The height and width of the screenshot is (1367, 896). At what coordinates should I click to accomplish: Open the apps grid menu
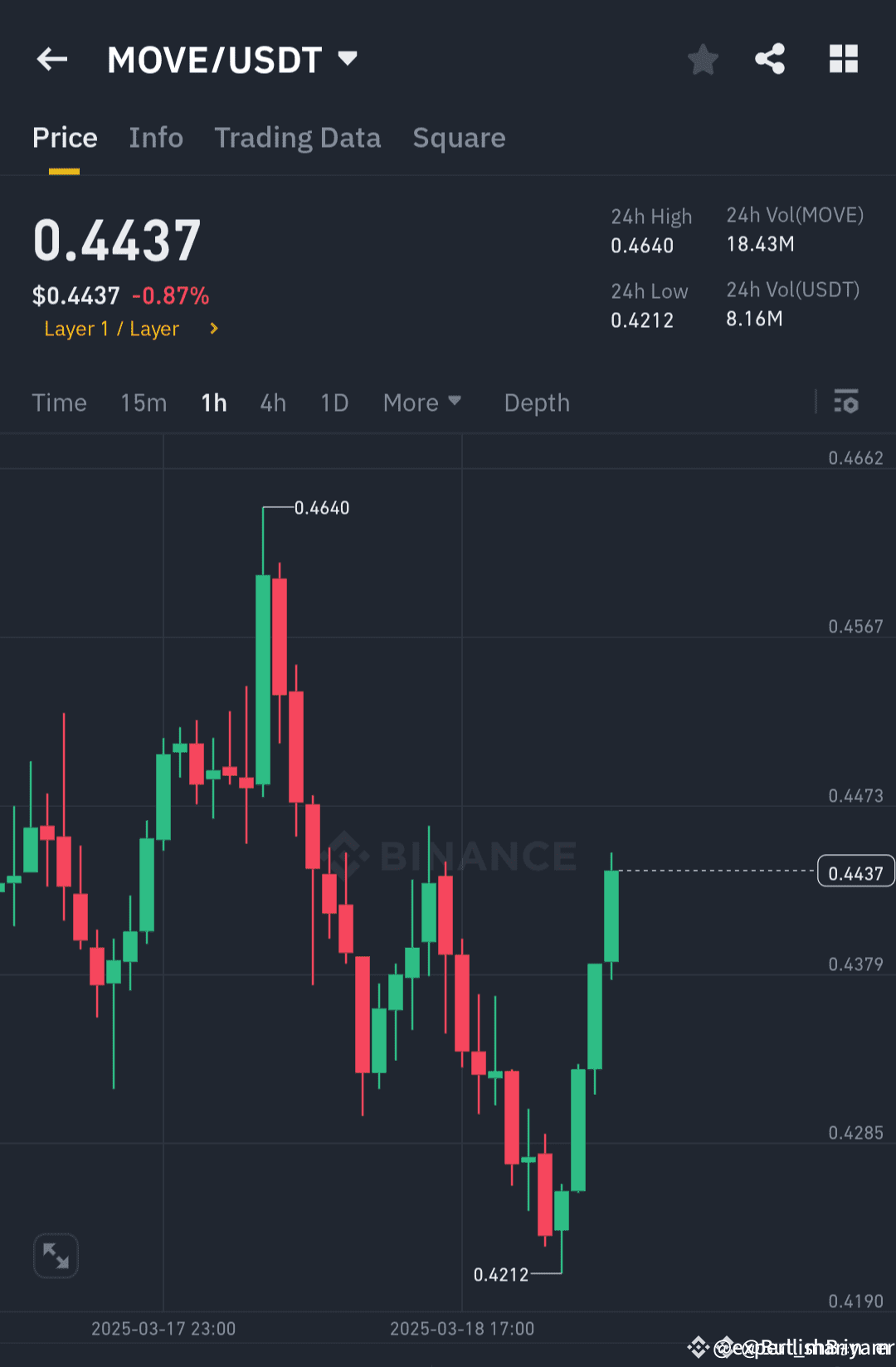pyautogui.click(x=843, y=58)
